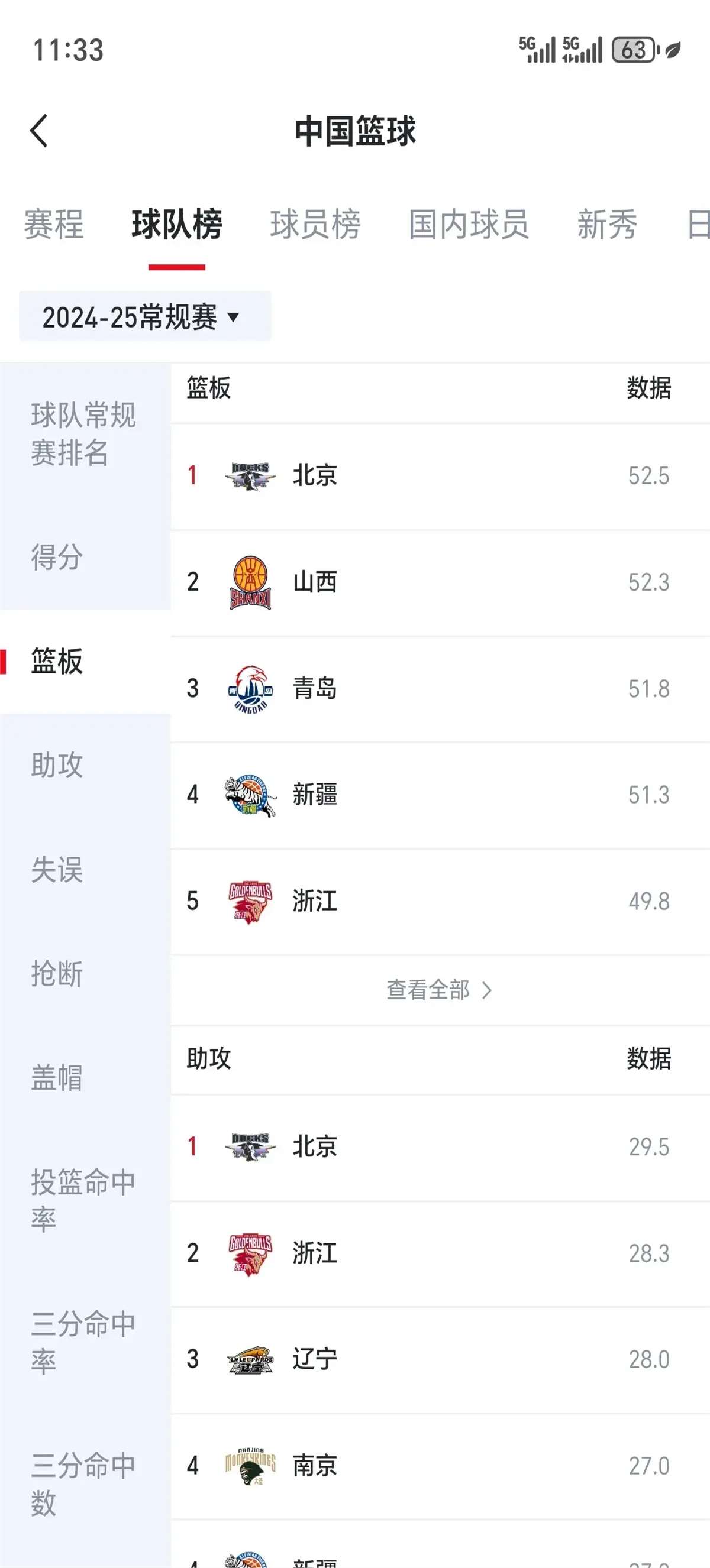Select 得分 in the sidebar

click(85, 558)
